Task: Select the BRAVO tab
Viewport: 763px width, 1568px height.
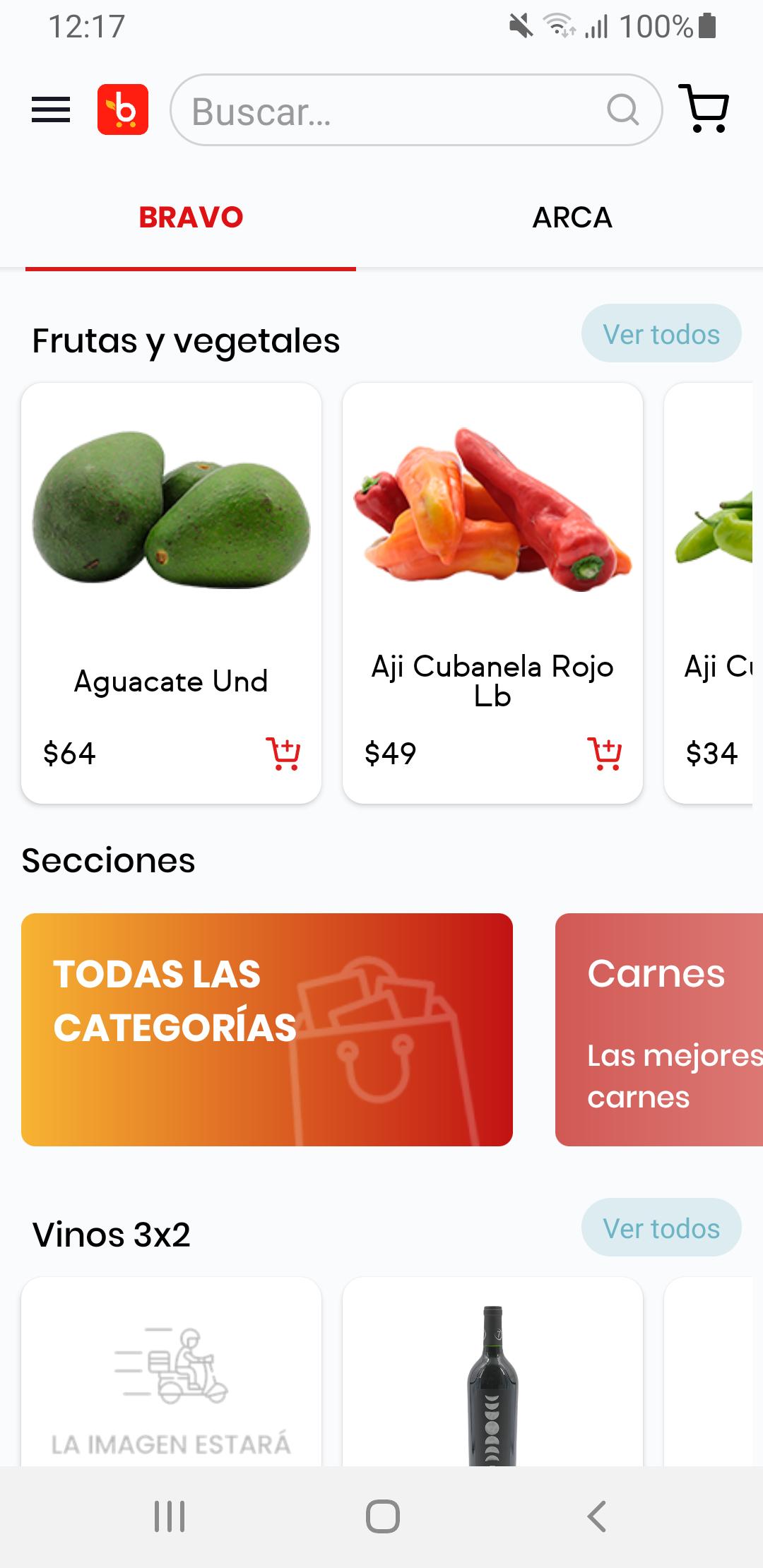Action: coord(191,218)
